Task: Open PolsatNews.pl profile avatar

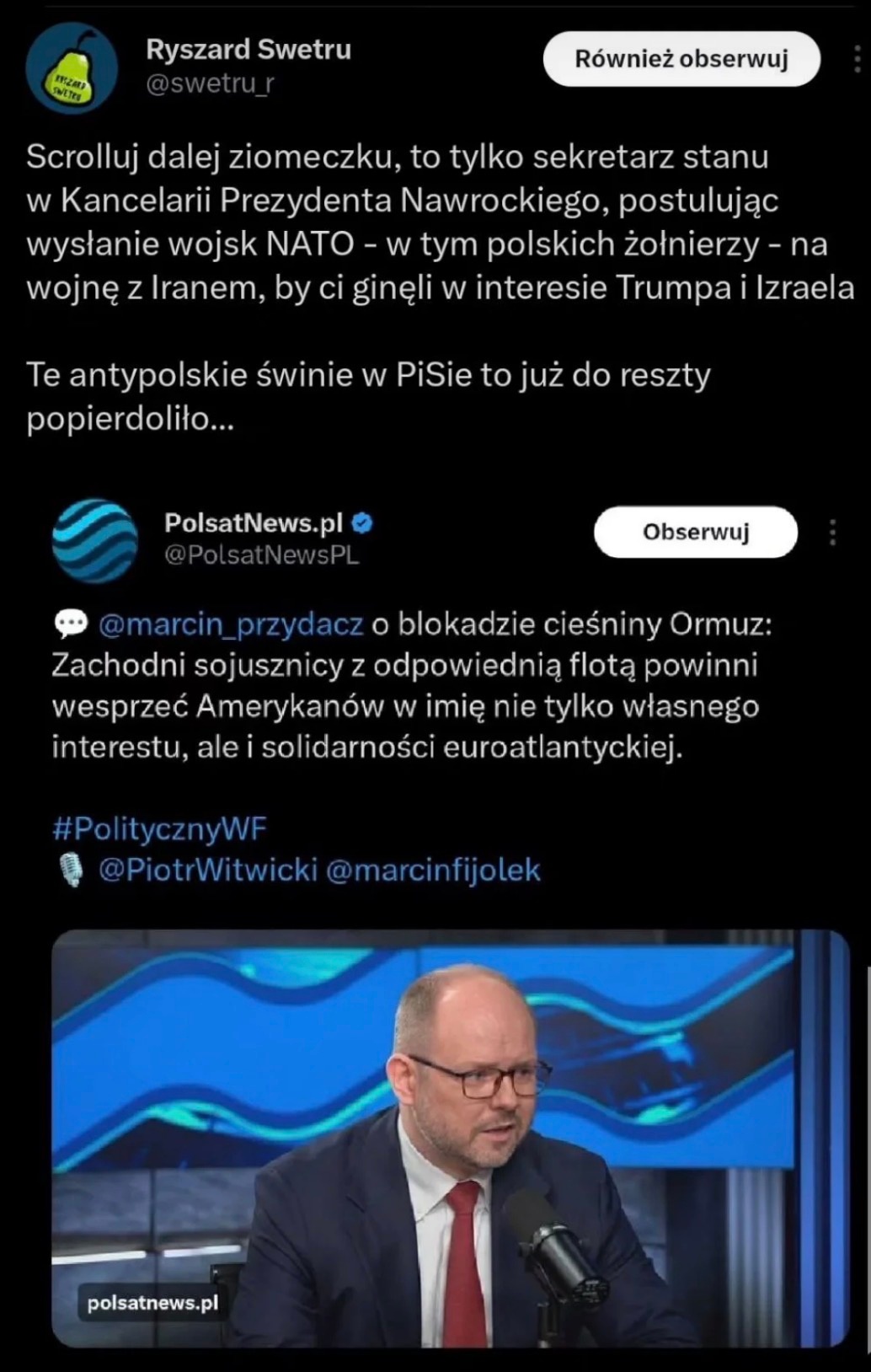Action: (x=95, y=540)
